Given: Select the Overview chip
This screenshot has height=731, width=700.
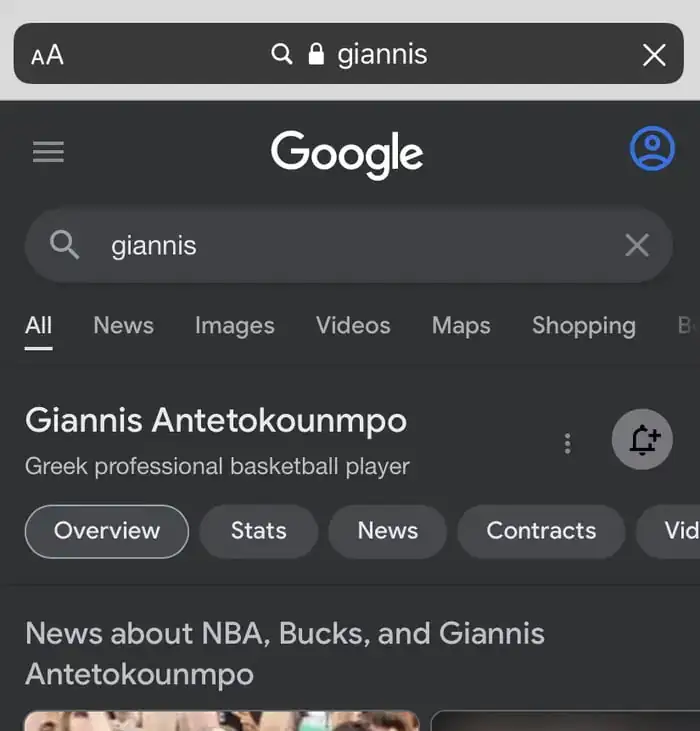Looking at the screenshot, I should 107,531.
